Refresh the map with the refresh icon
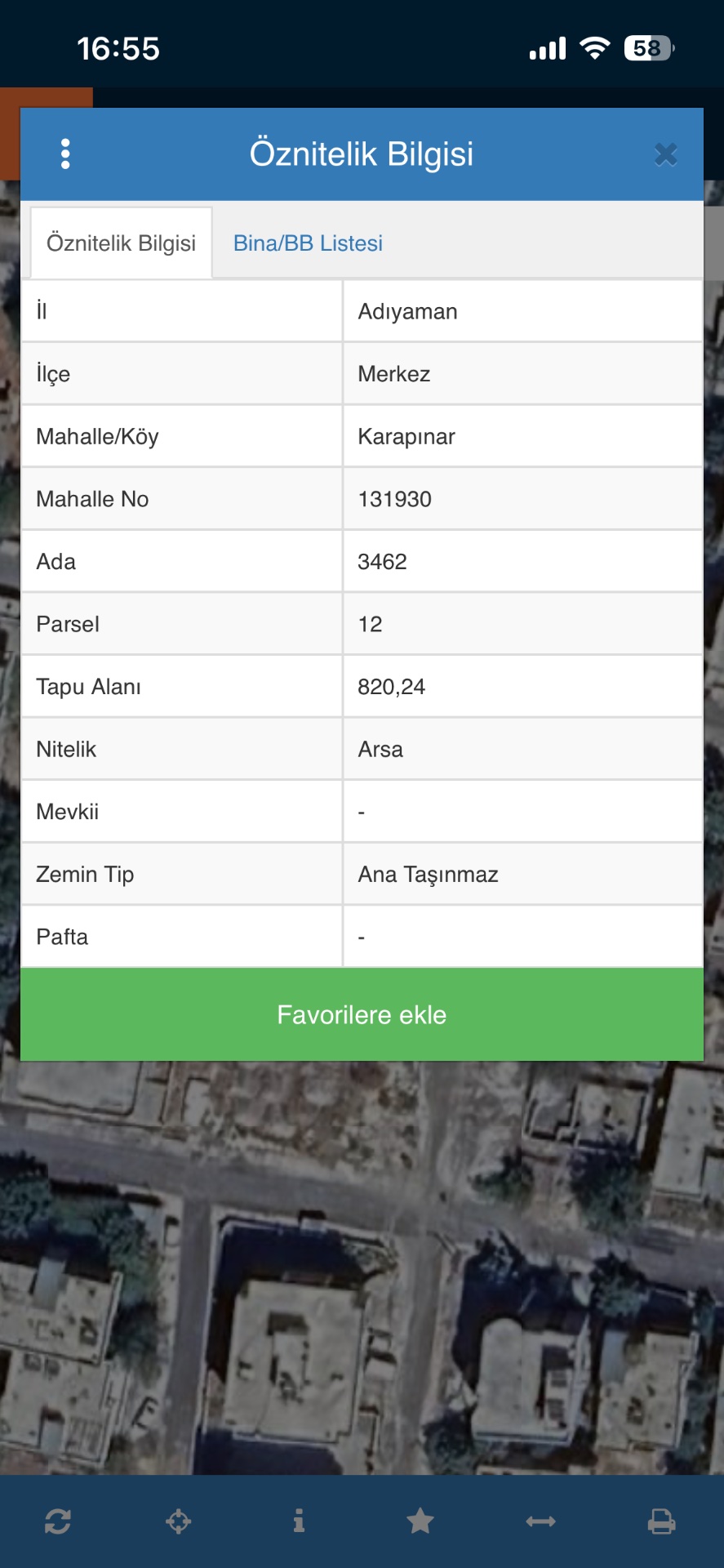The image size is (724, 1568). click(x=58, y=1521)
